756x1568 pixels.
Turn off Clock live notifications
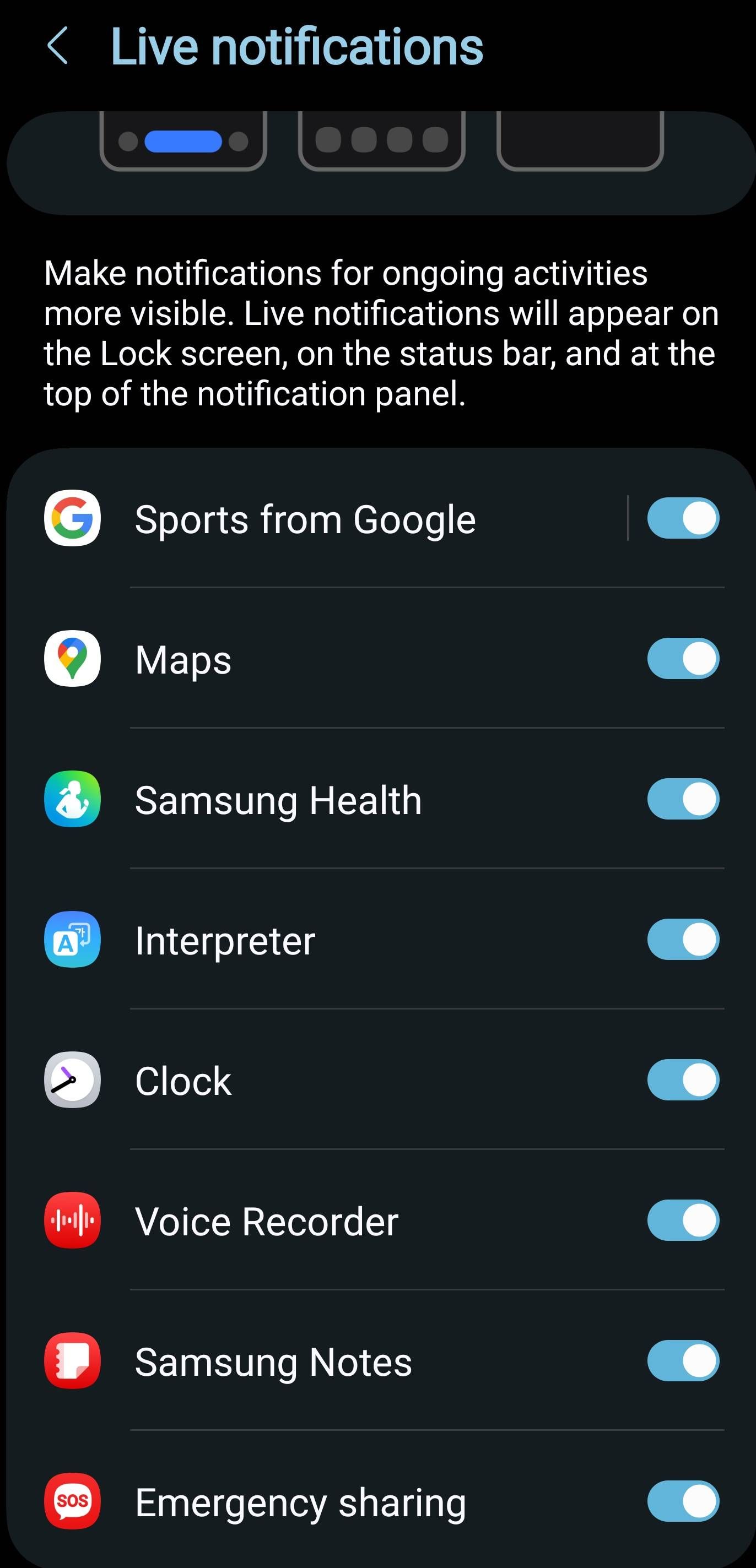click(x=682, y=1081)
